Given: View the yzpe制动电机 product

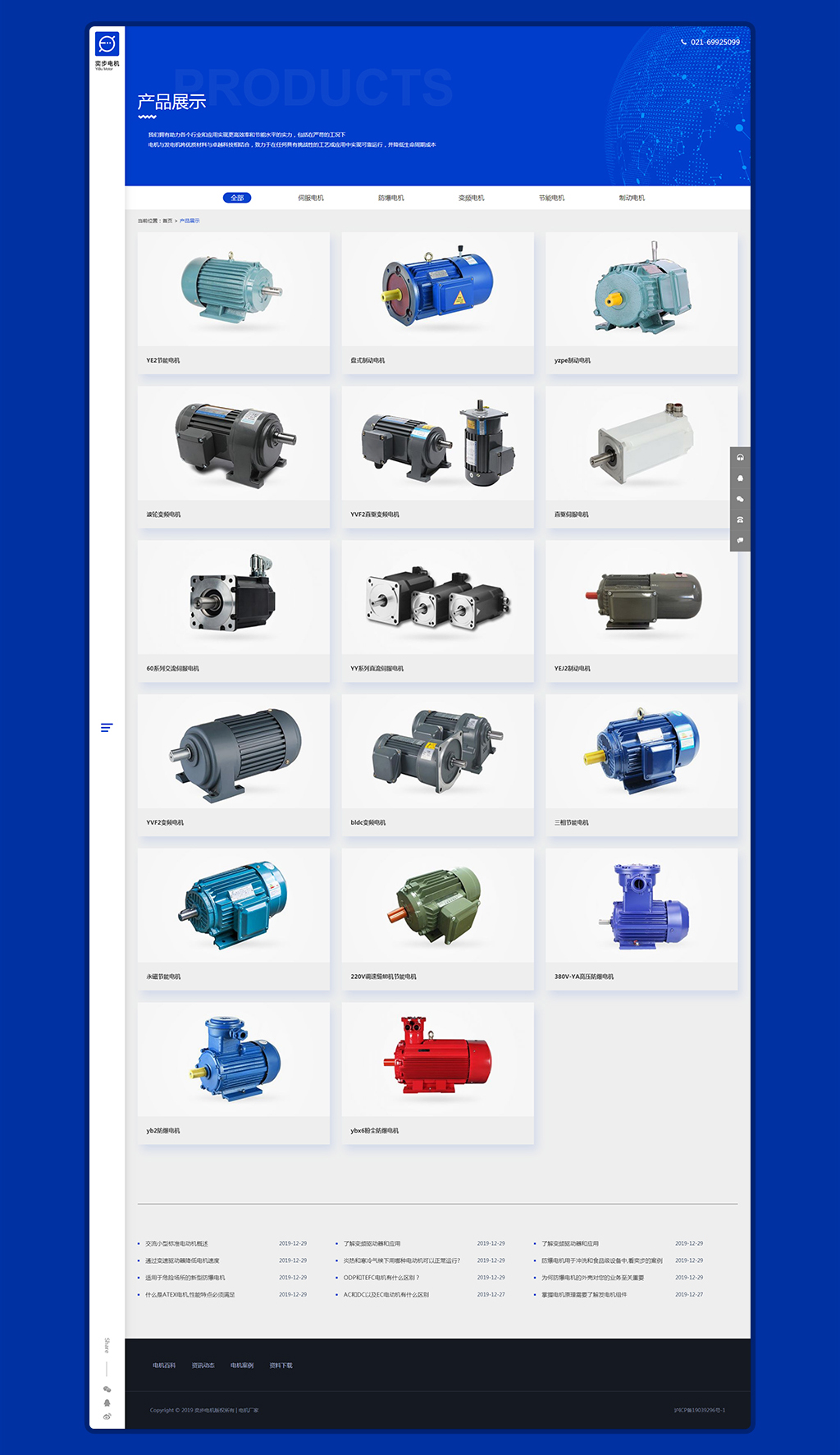Looking at the screenshot, I should click(x=641, y=302).
